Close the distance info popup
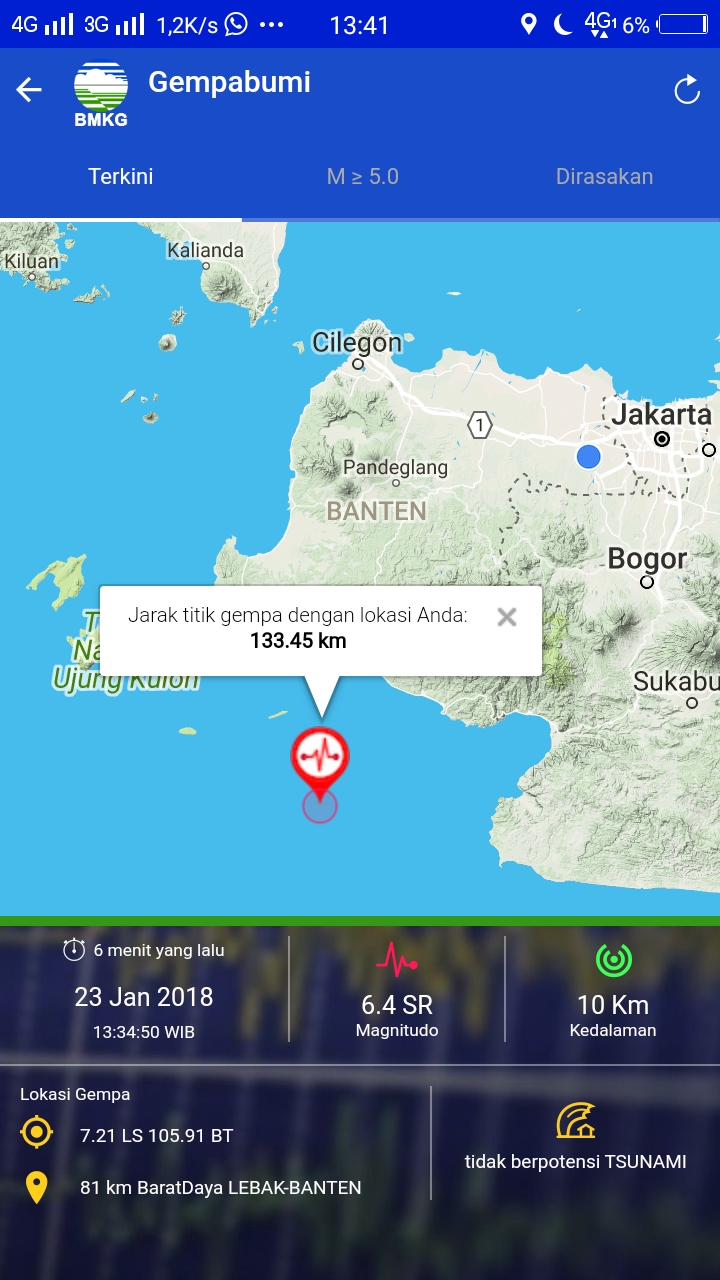 click(507, 617)
